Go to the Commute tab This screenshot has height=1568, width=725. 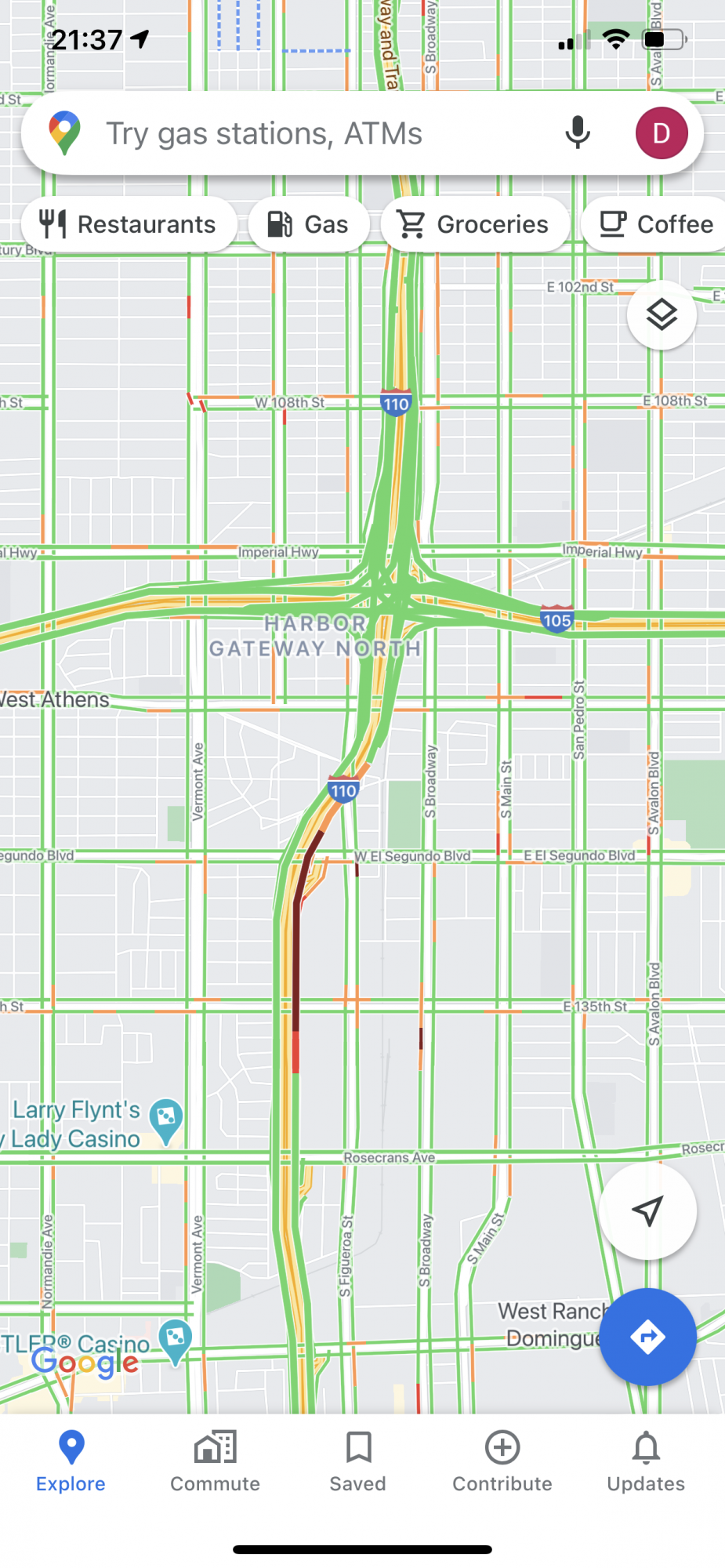(216, 1461)
